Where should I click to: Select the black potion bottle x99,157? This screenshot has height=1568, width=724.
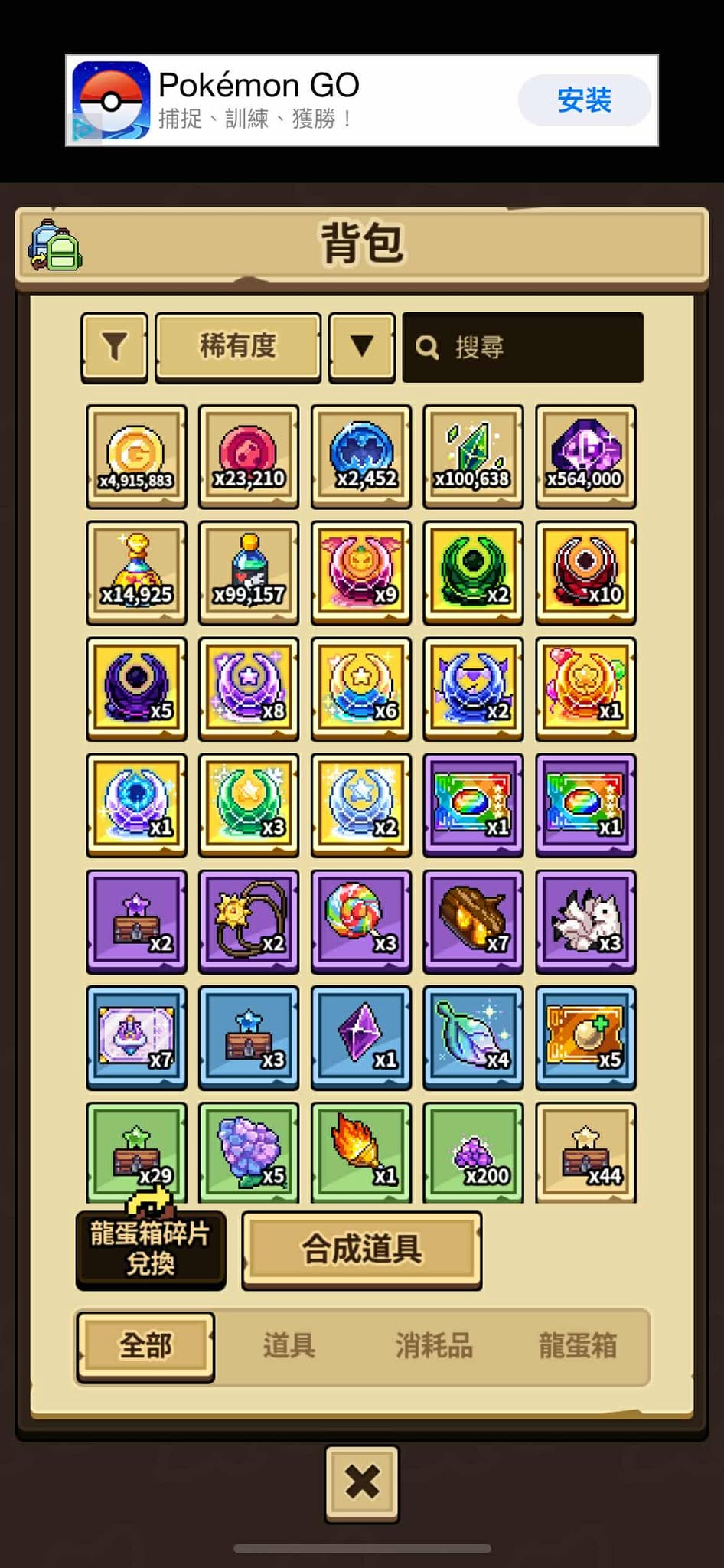(x=249, y=573)
